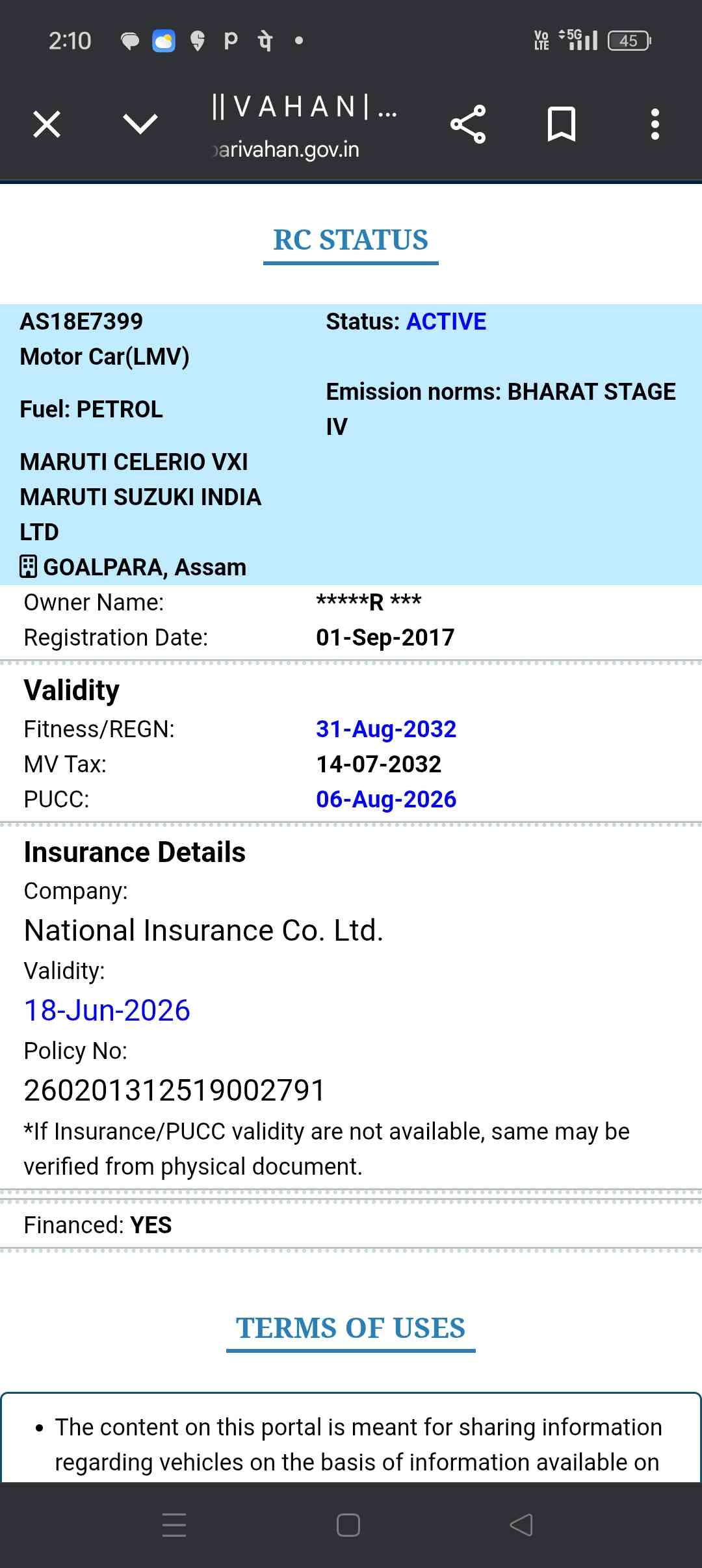Go to the home screen
This screenshot has width=702, height=1568.
348,1524
